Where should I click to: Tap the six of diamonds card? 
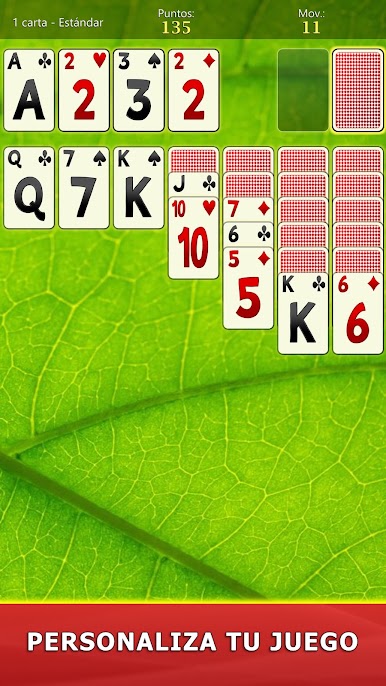pos(358,313)
